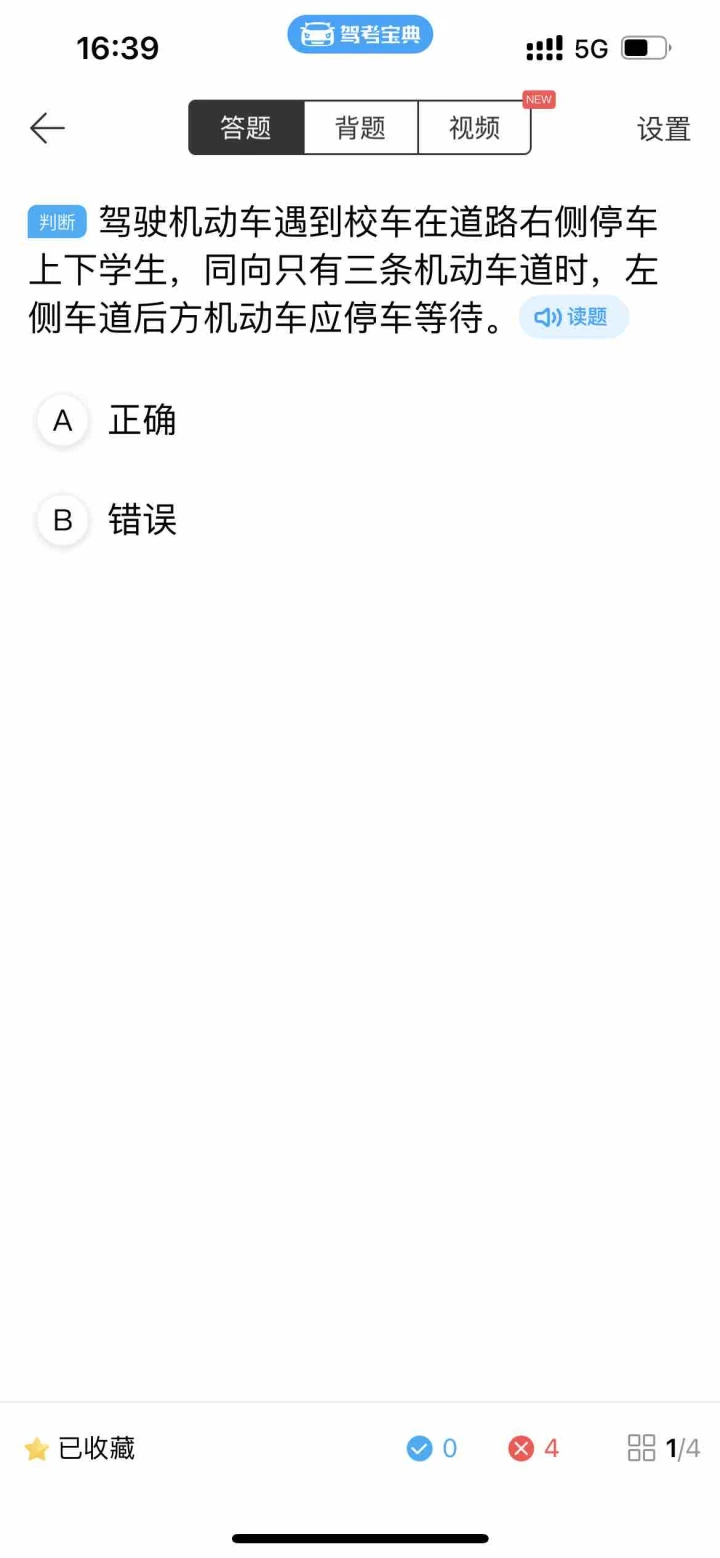
Task: Open the 视频 tab
Action: 474,128
